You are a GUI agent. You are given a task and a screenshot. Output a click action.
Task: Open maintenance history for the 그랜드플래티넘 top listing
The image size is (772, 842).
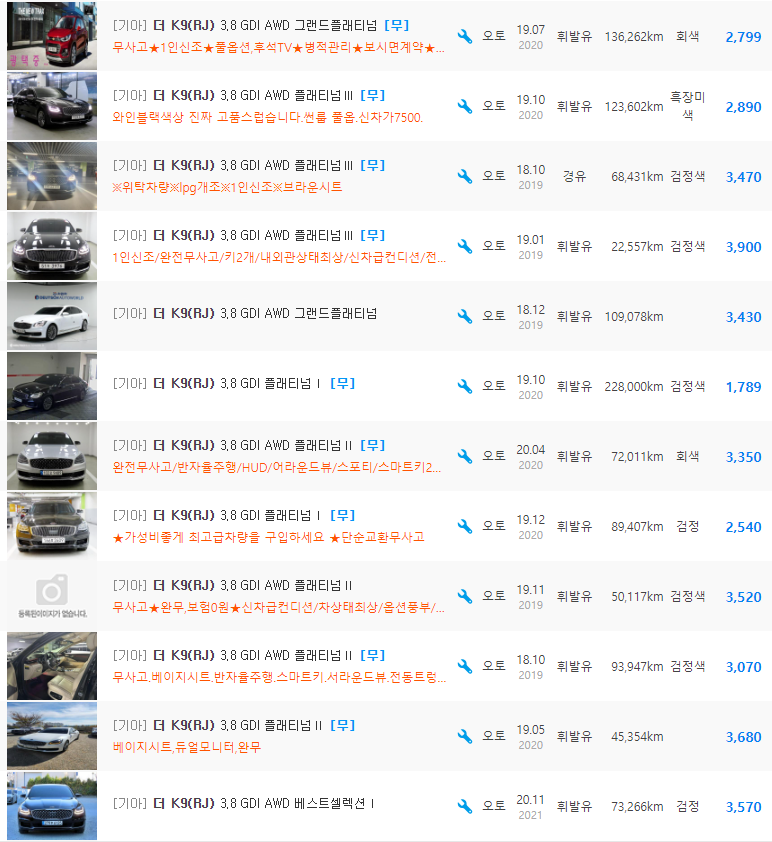click(x=463, y=36)
